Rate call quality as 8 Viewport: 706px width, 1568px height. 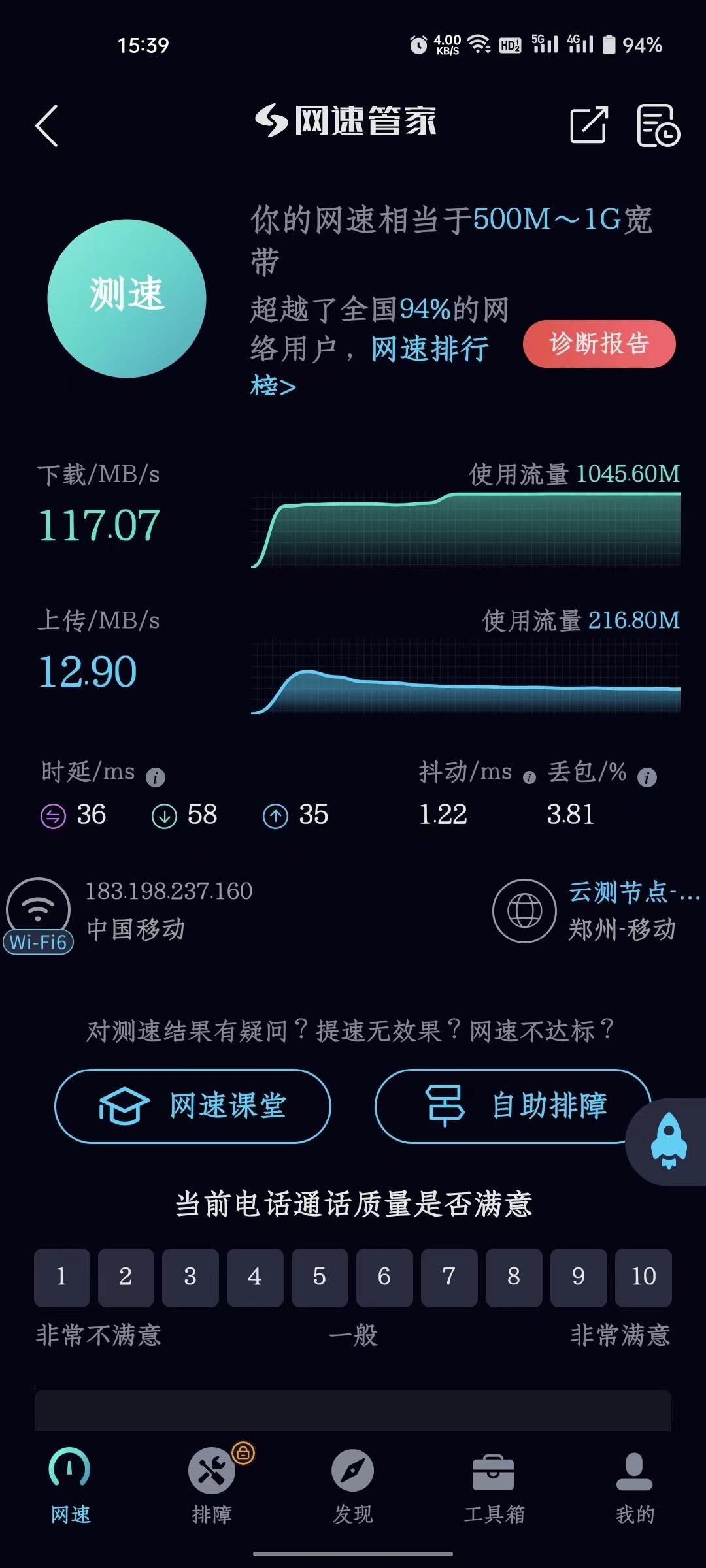514,1277
